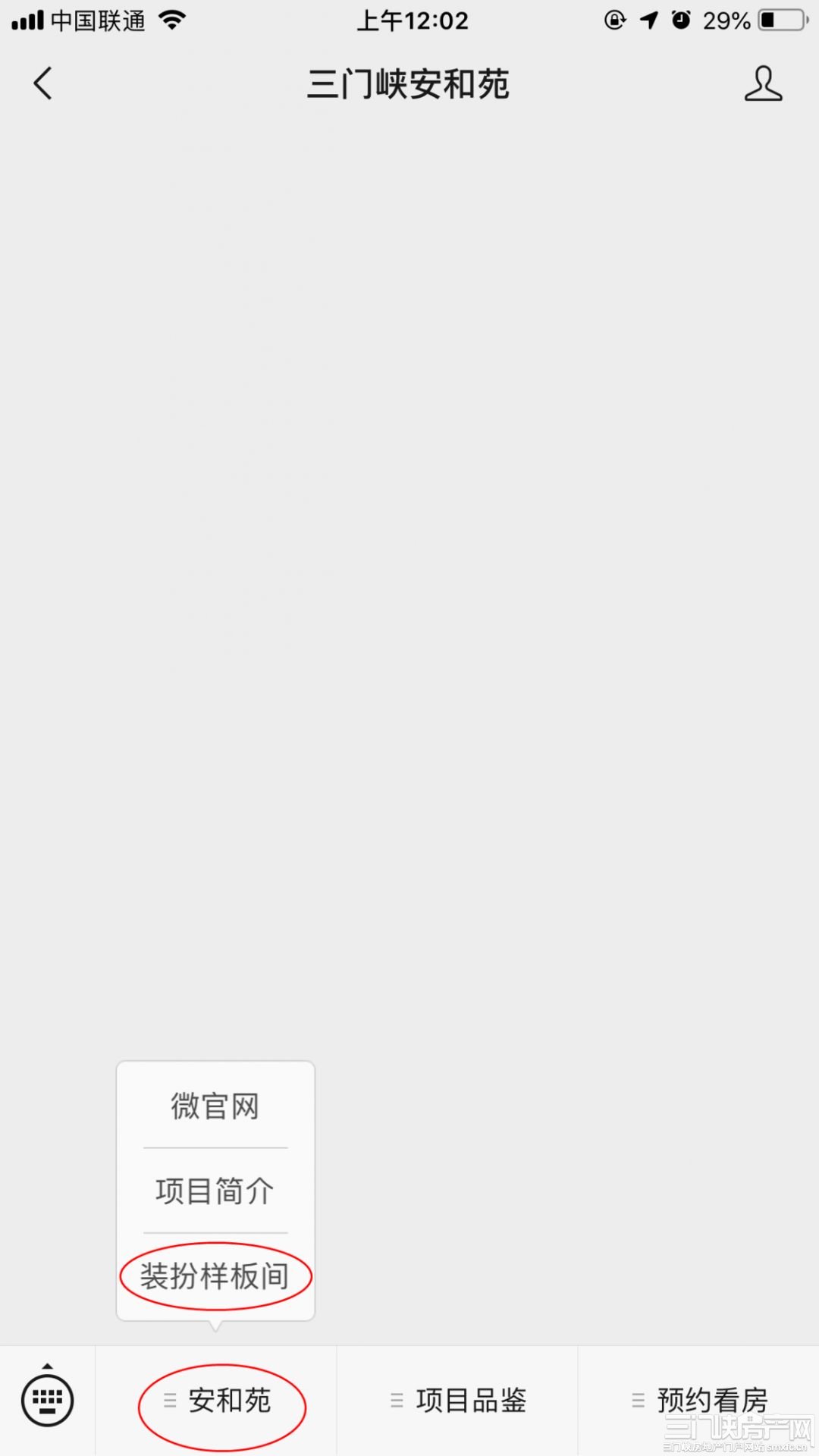
Task: Select 微官网 from the popup menu
Action: (215, 1106)
